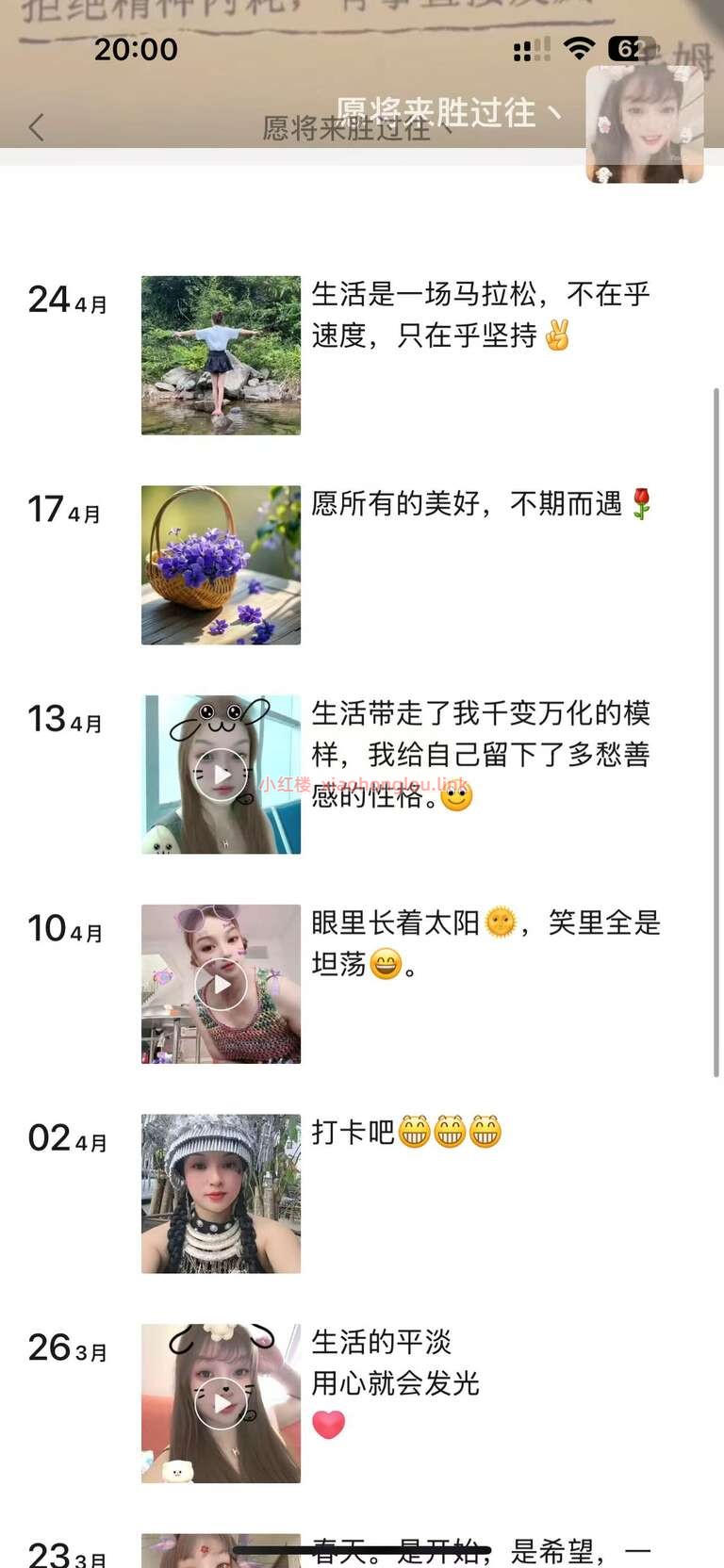The image size is (724, 1568).
Task: Go back using the top-left arrow
Action: [x=37, y=127]
